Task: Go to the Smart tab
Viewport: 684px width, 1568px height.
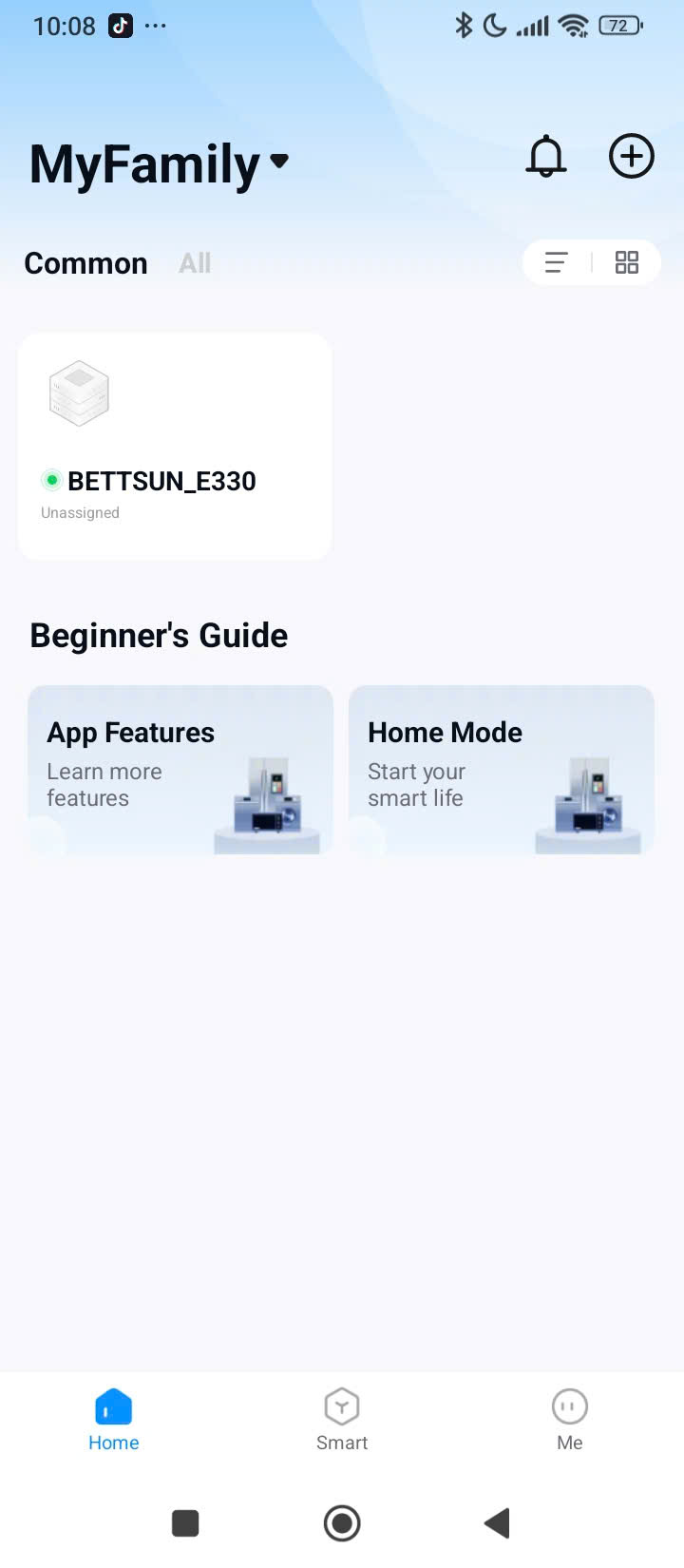Action: 342,1420
